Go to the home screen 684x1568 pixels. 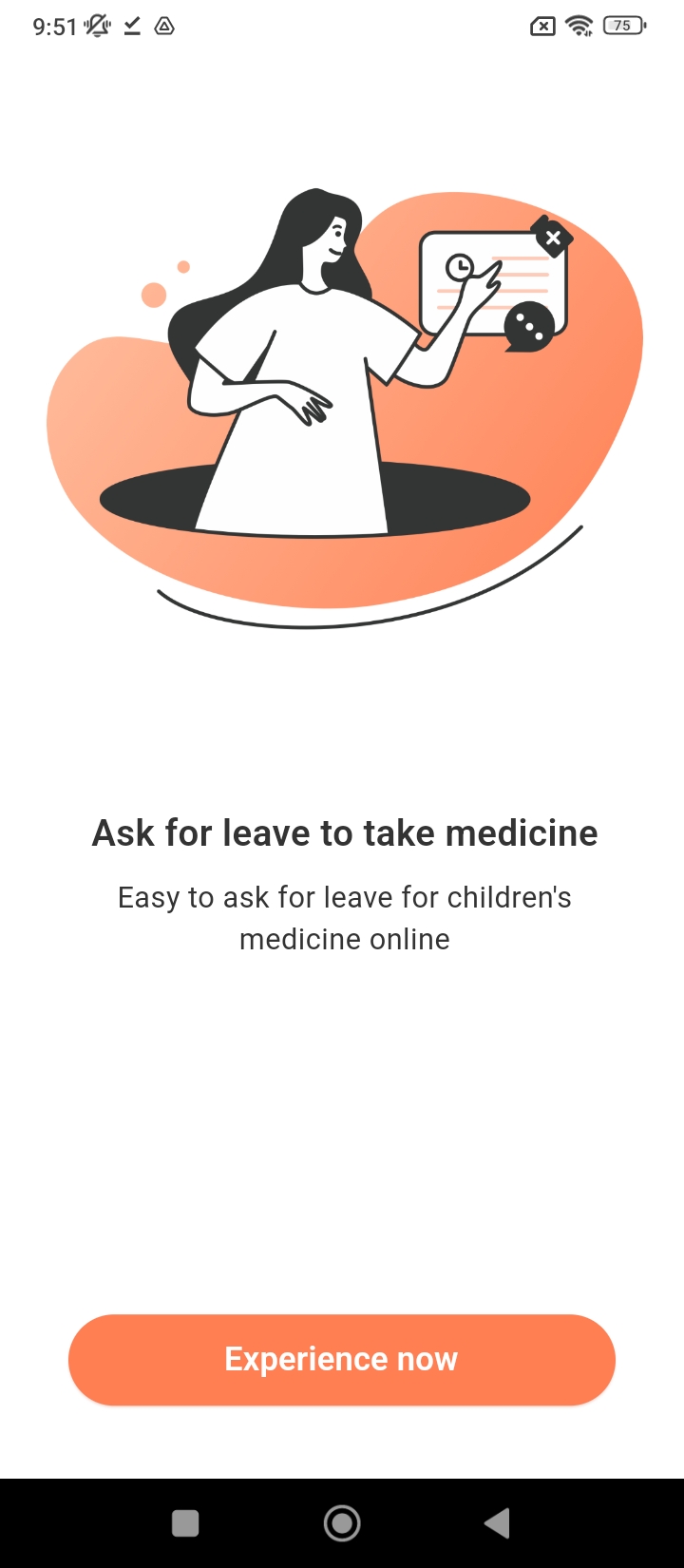[342, 1523]
